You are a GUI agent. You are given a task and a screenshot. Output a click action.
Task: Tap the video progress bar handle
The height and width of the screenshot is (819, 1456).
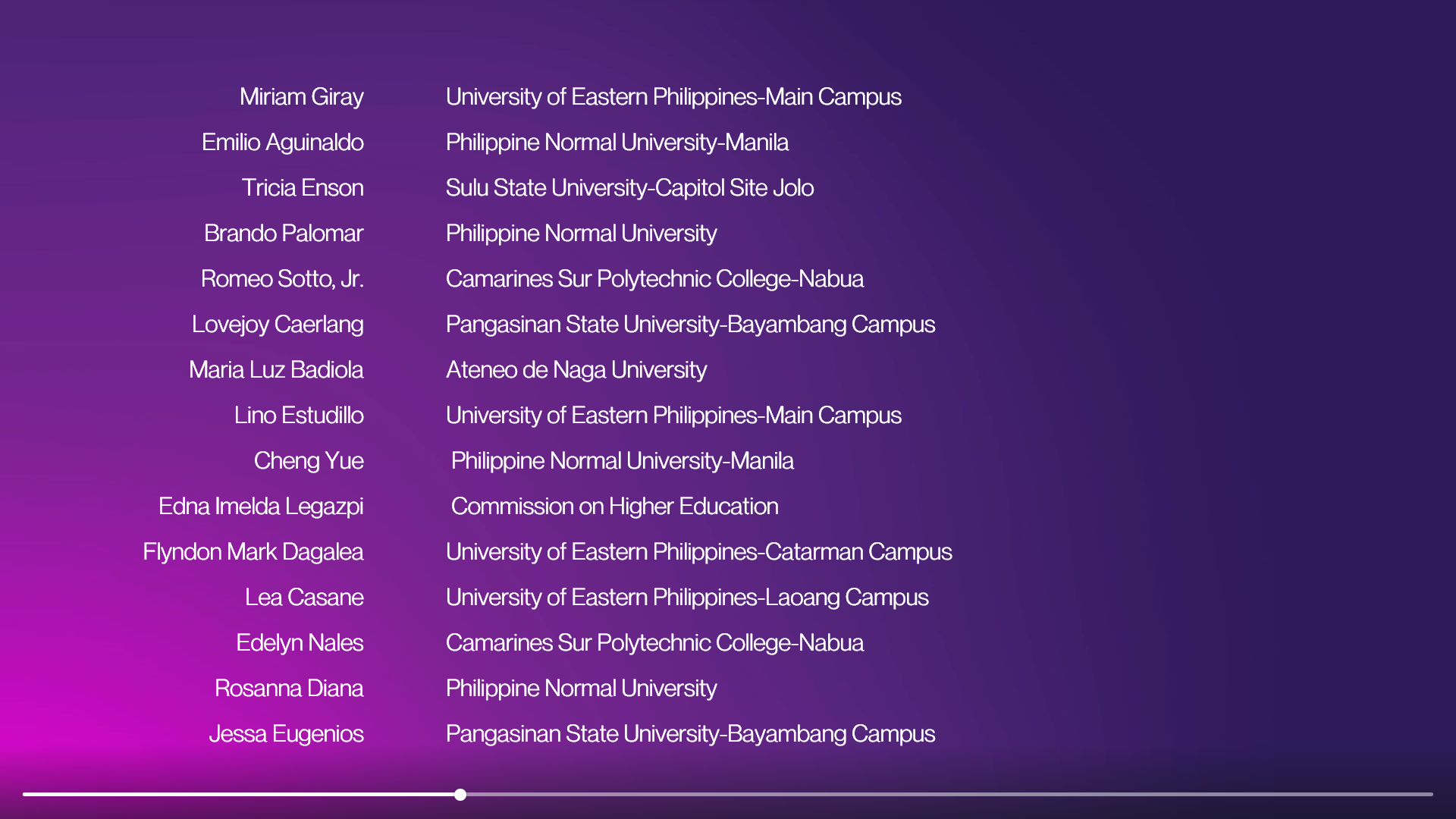pos(460,795)
